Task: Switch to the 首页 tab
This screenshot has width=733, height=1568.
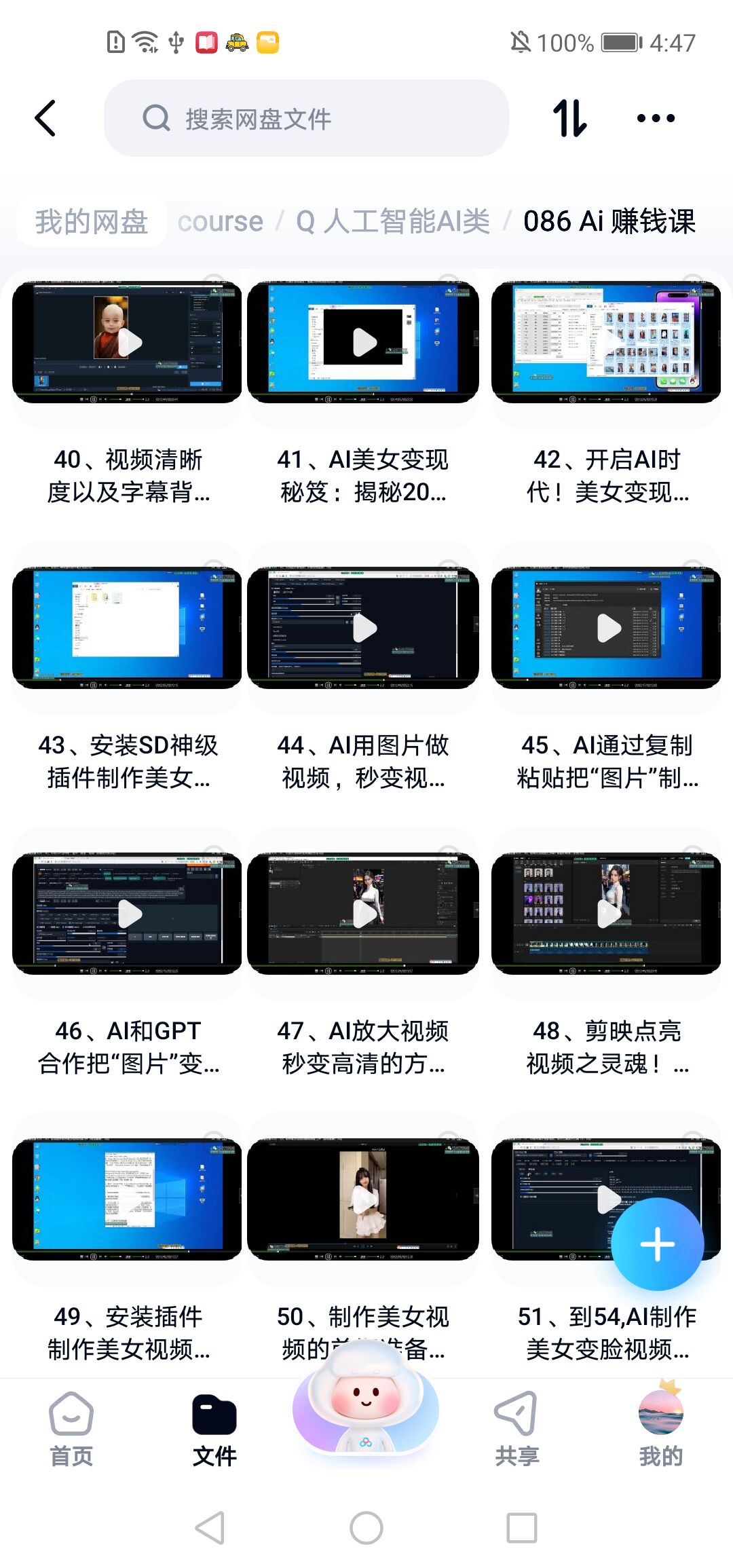Action: tap(71, 1429)
